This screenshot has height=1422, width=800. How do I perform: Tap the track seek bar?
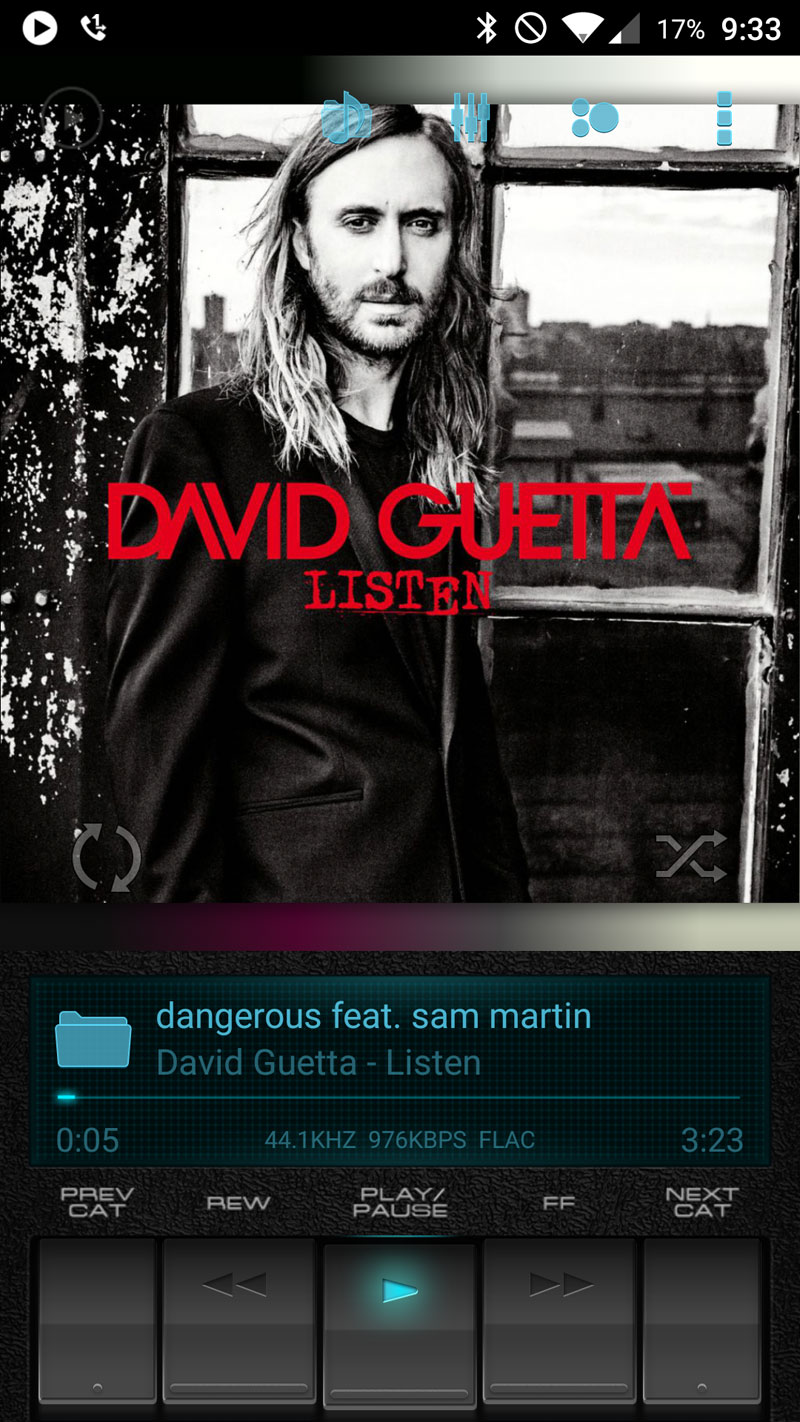point(400,1097)
